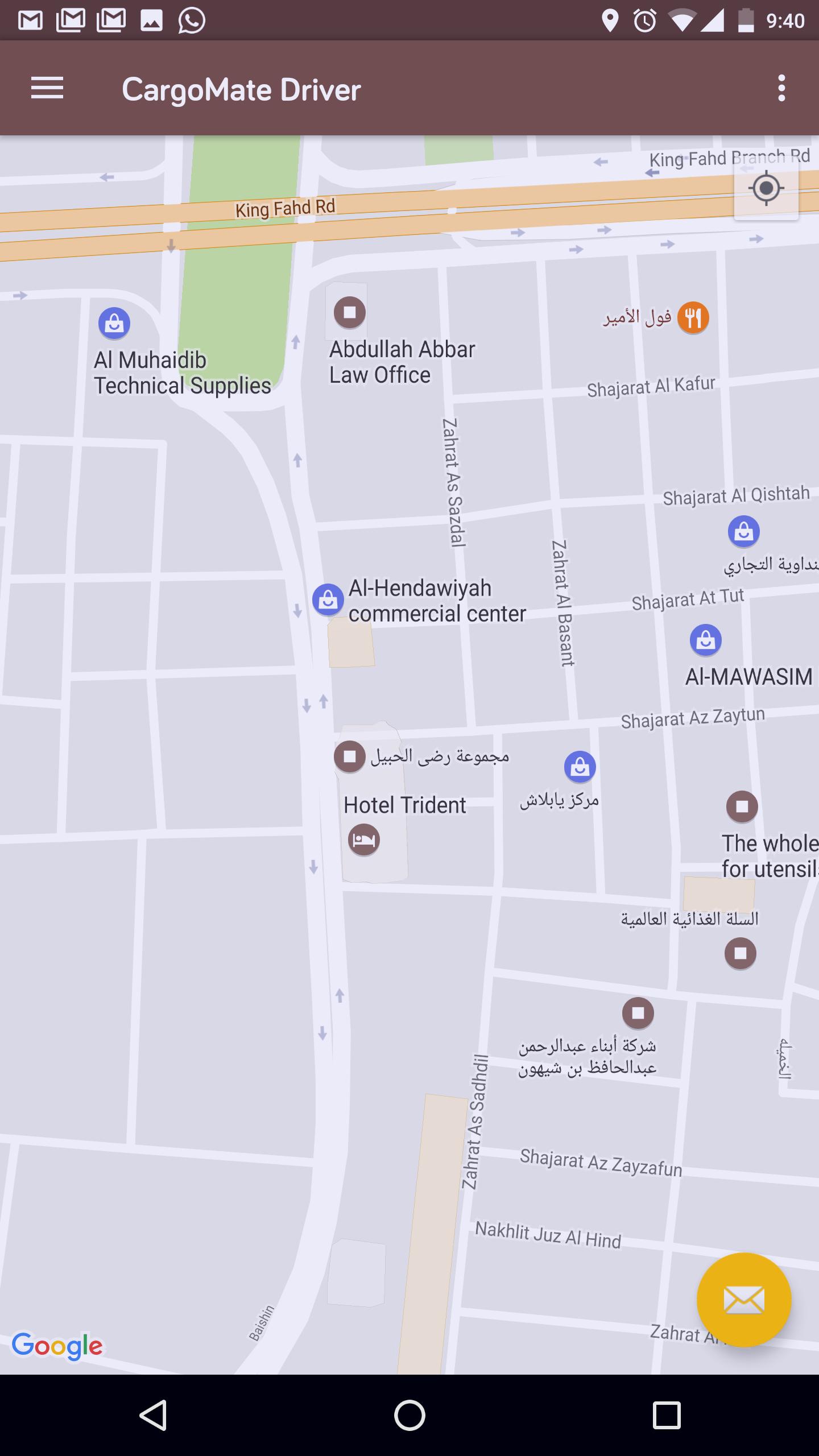819x1456 pixels.
Task: Open the navigation drawer menu
Action: point(47,88)
